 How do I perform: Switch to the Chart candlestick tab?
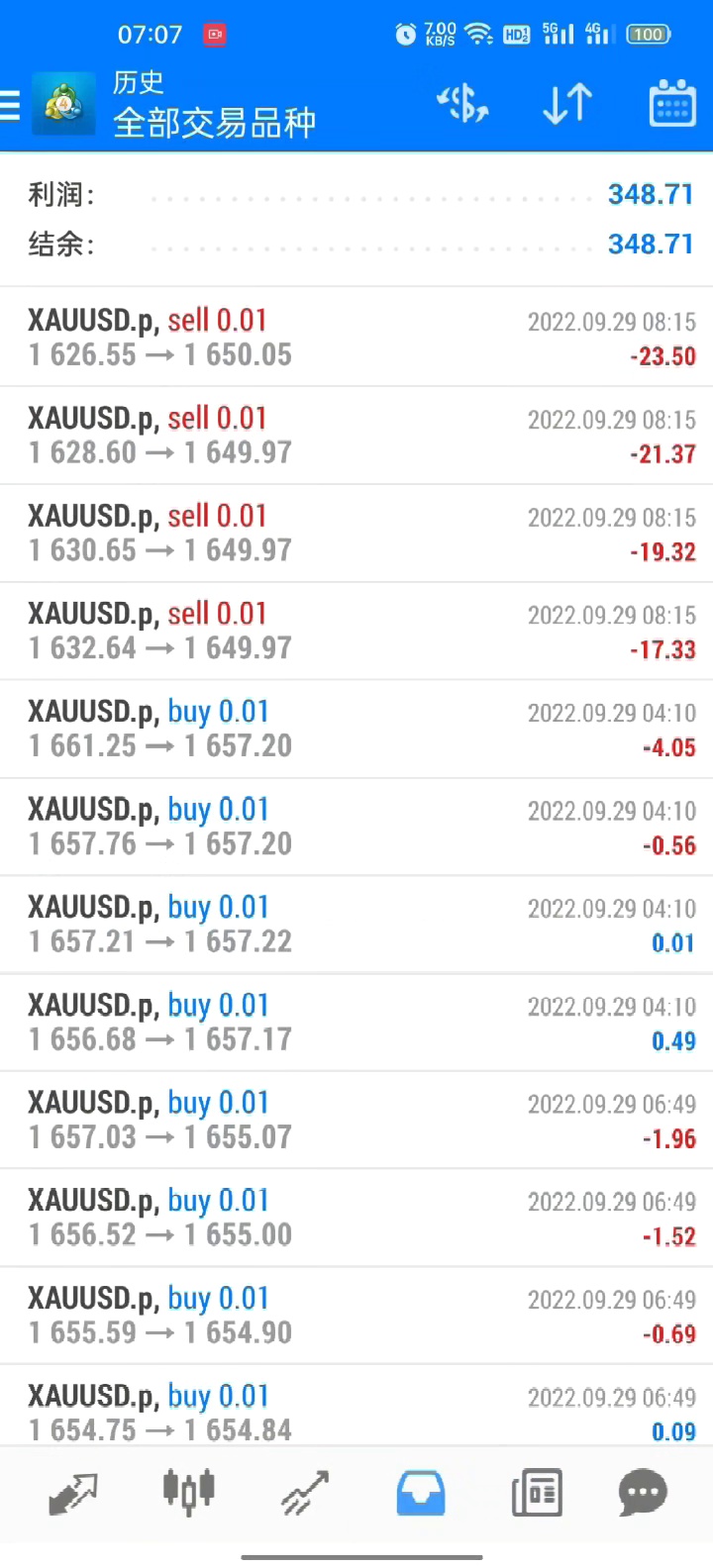[188, 1492]
